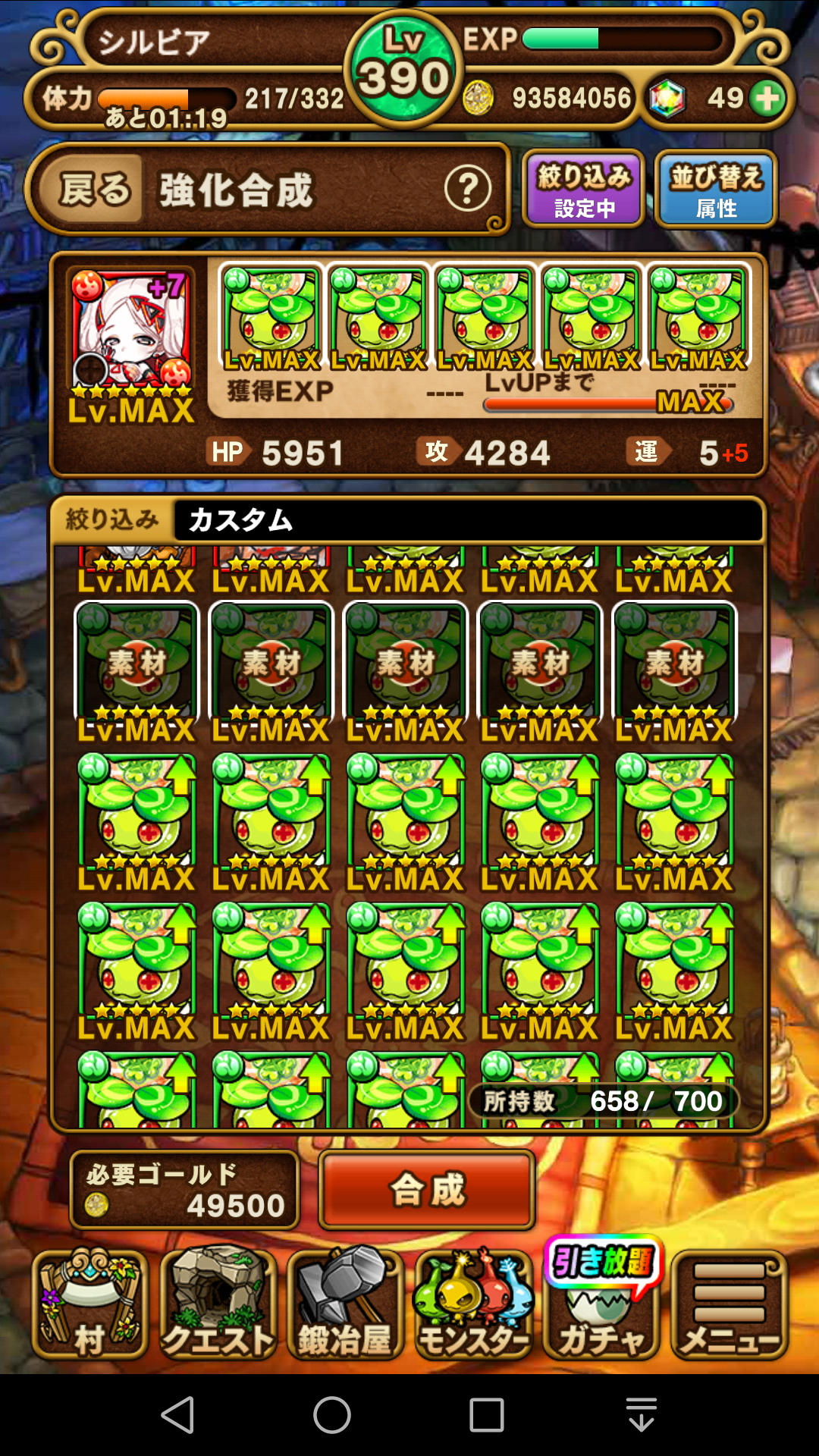
Task: Return home with the system home button
Action: [x=332, y=1414]
